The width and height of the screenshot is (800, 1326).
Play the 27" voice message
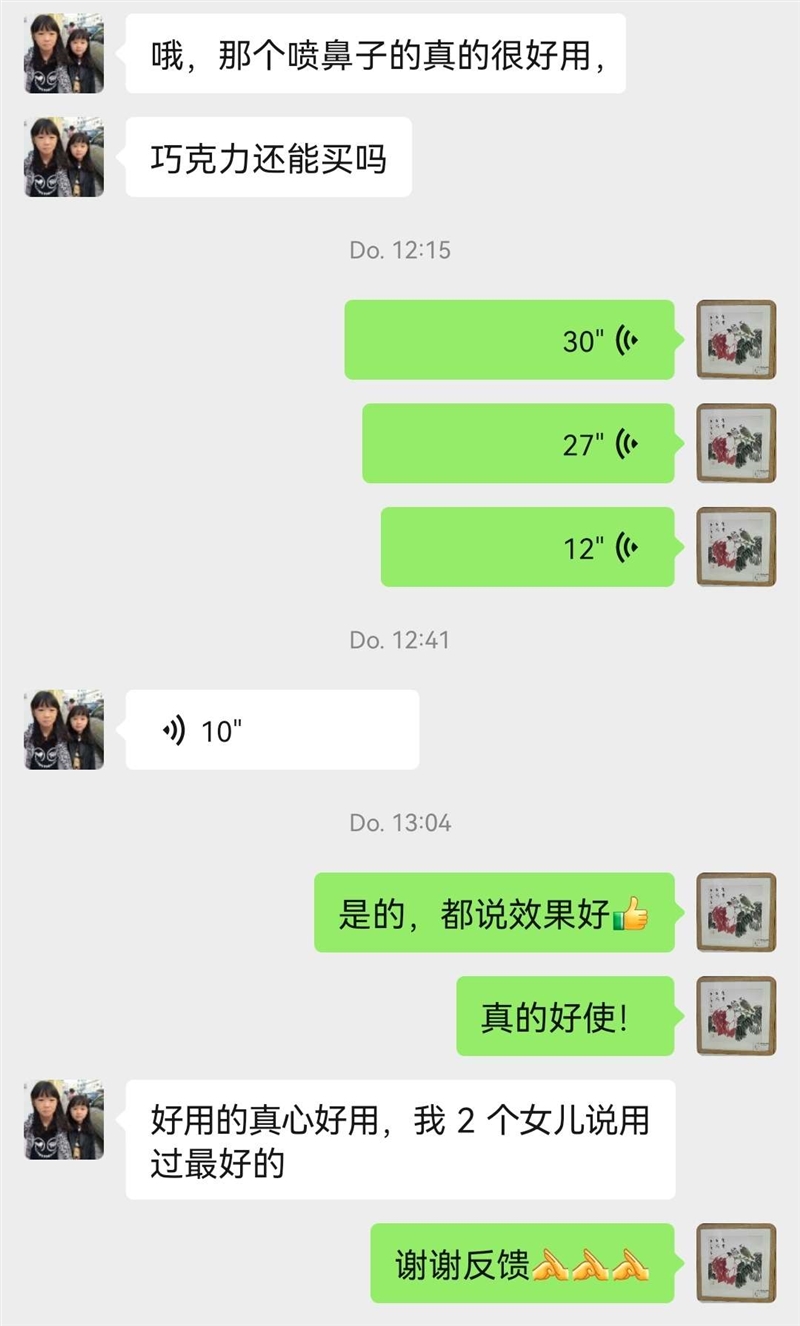coord(518,444)
